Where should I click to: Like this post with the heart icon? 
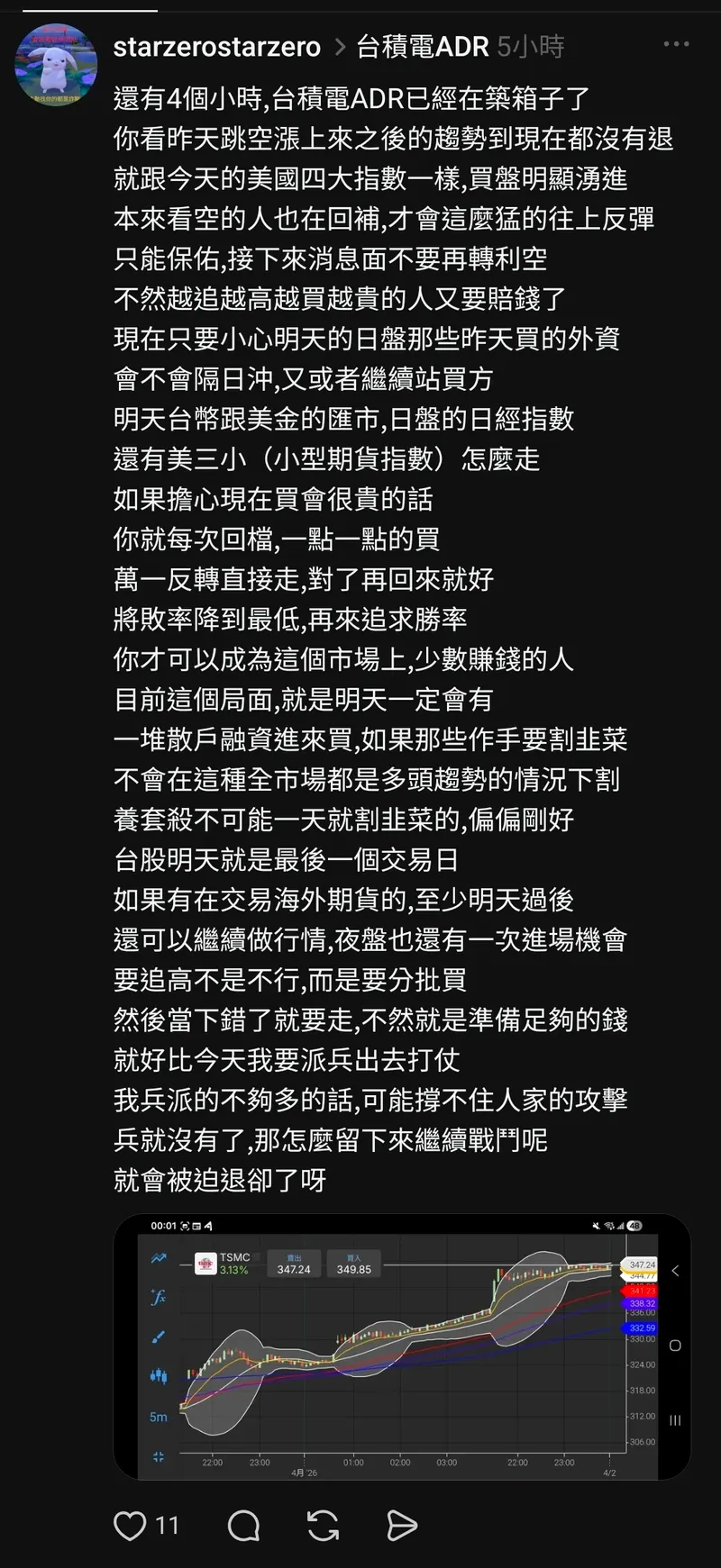pos(131,1526)
